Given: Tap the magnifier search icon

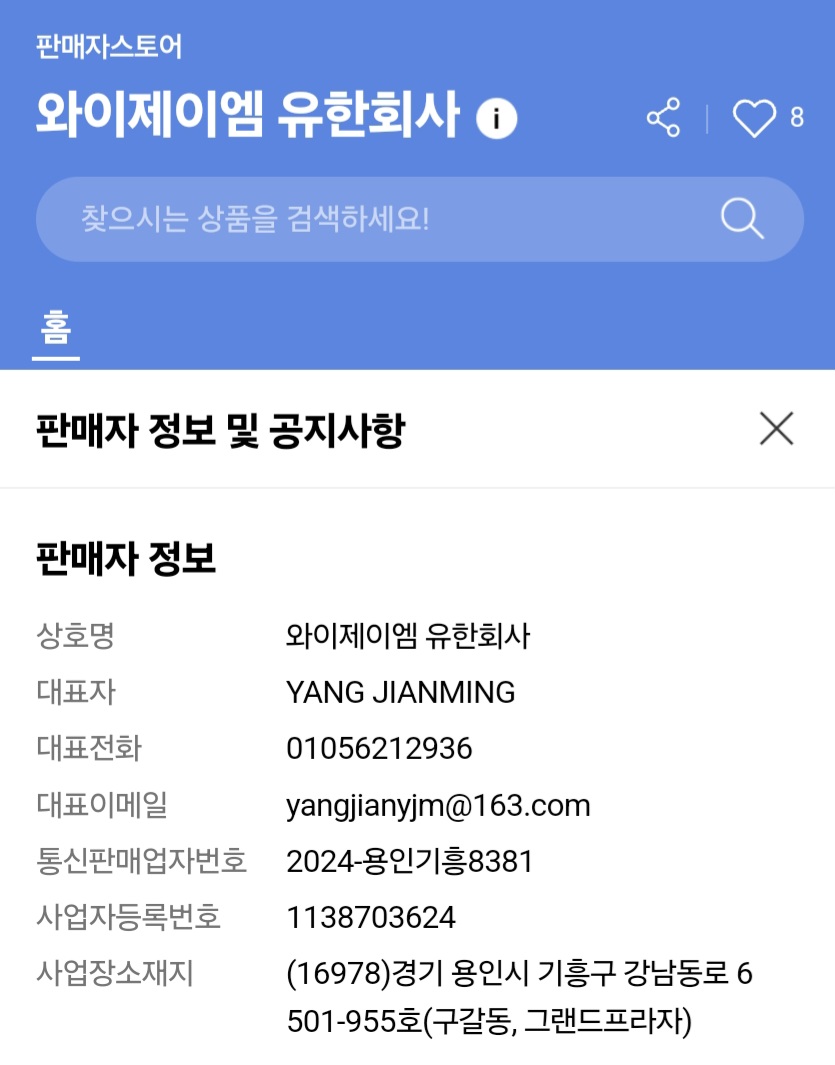Looking at the screenshot, I should click(x=742, y=219).
